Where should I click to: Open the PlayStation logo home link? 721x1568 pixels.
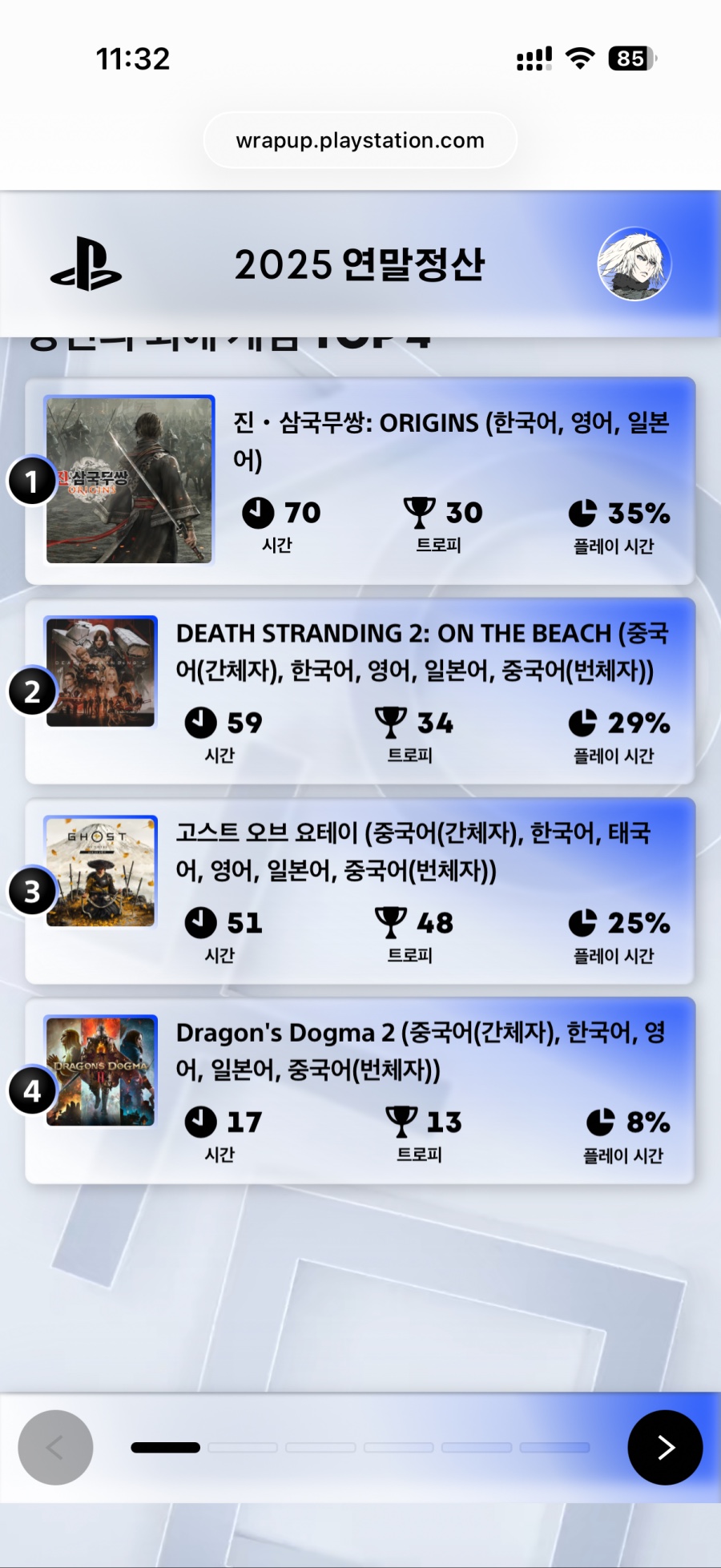click(86, 264)
